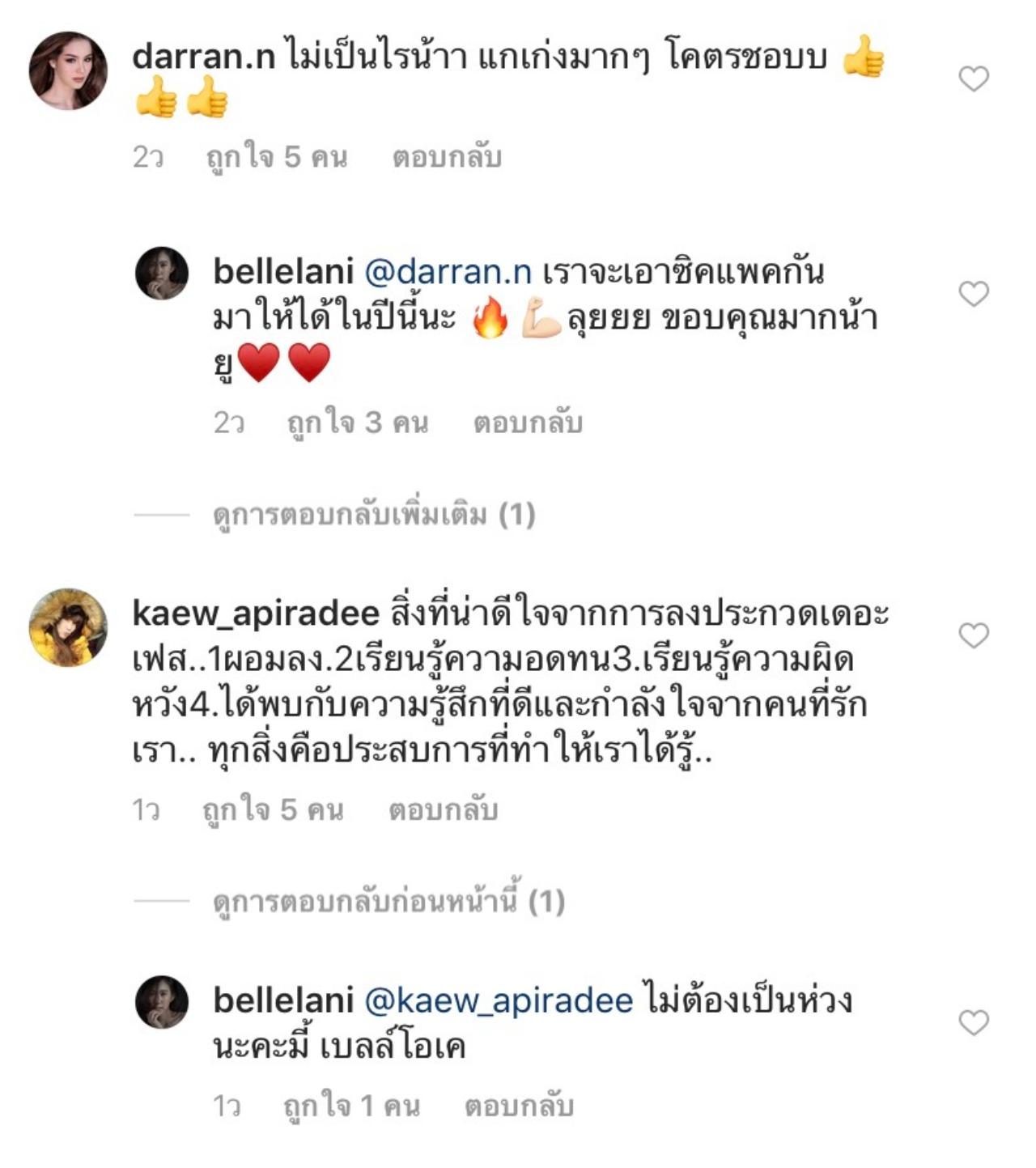Like darran.n's comment
The height and width of the screenshot is (1168, 1036).
tap(974, 79)
